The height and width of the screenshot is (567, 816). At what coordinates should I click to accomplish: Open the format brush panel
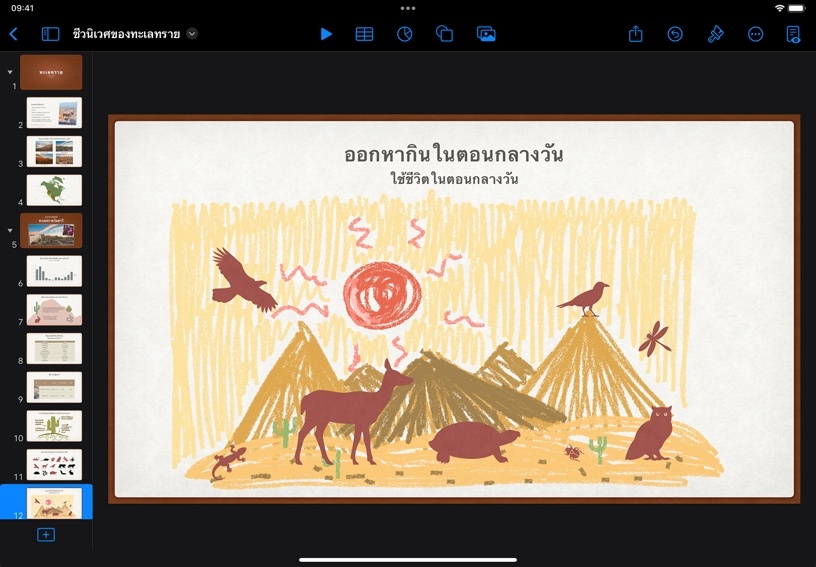click(x=715, y=34)
